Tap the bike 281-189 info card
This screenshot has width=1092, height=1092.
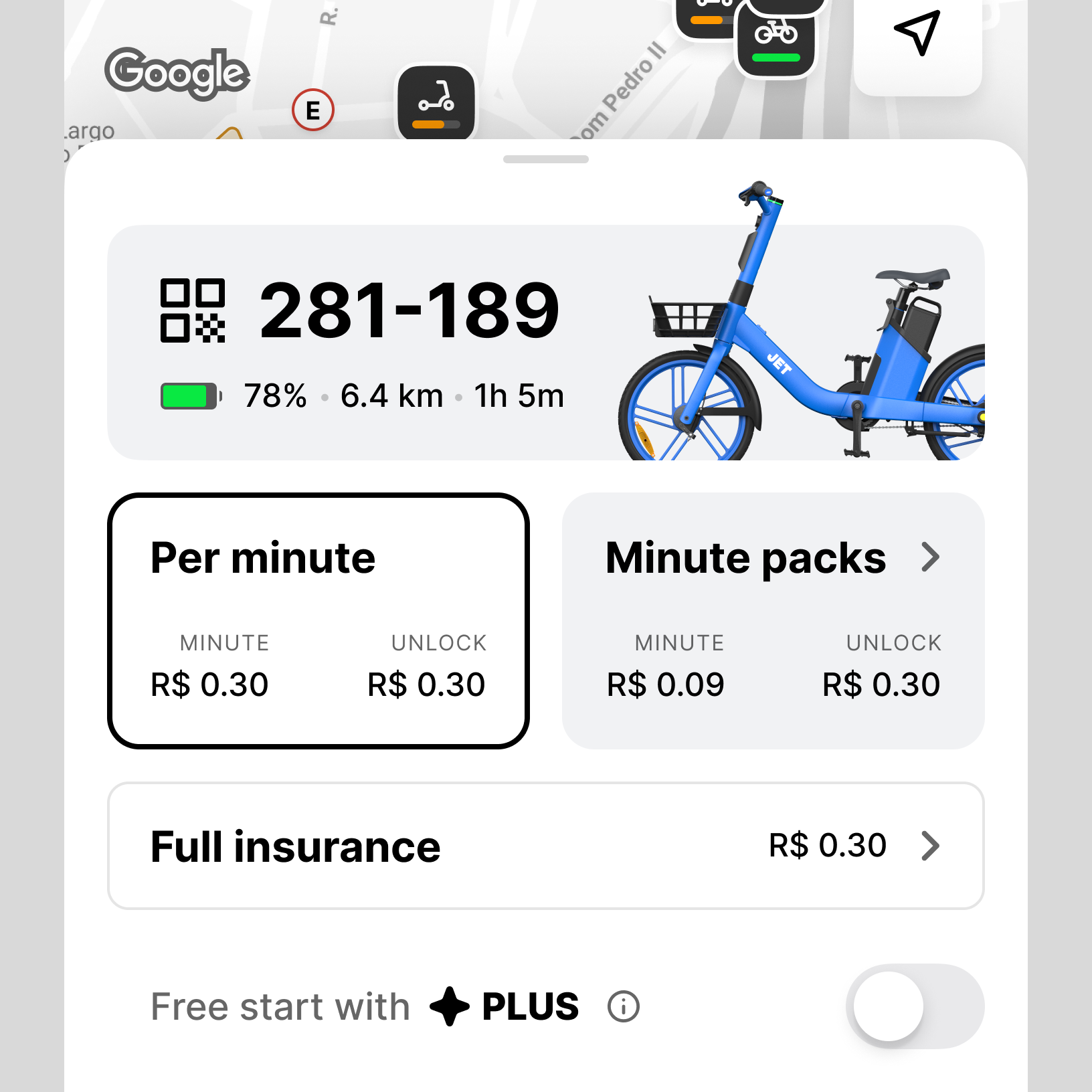pos(545,343)
